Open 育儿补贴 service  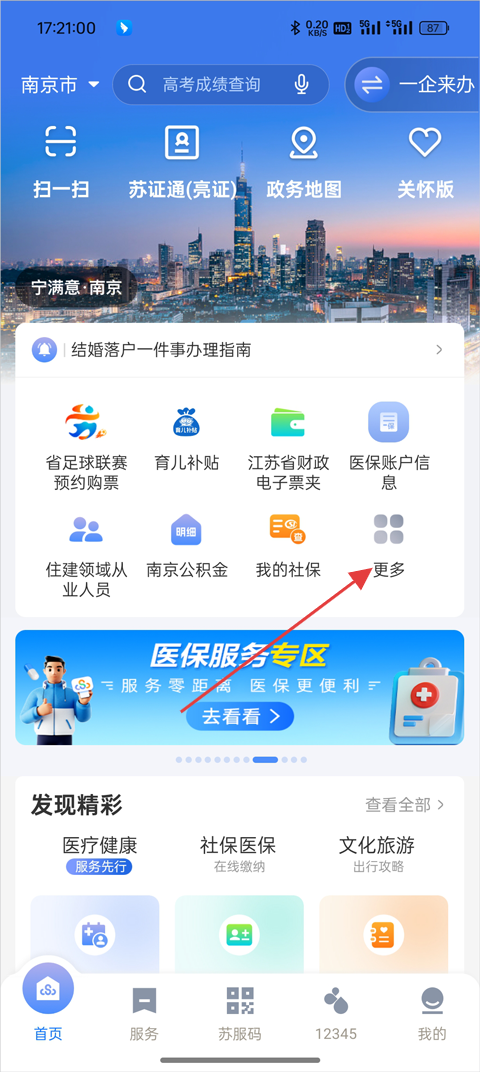tap(187, 438)
